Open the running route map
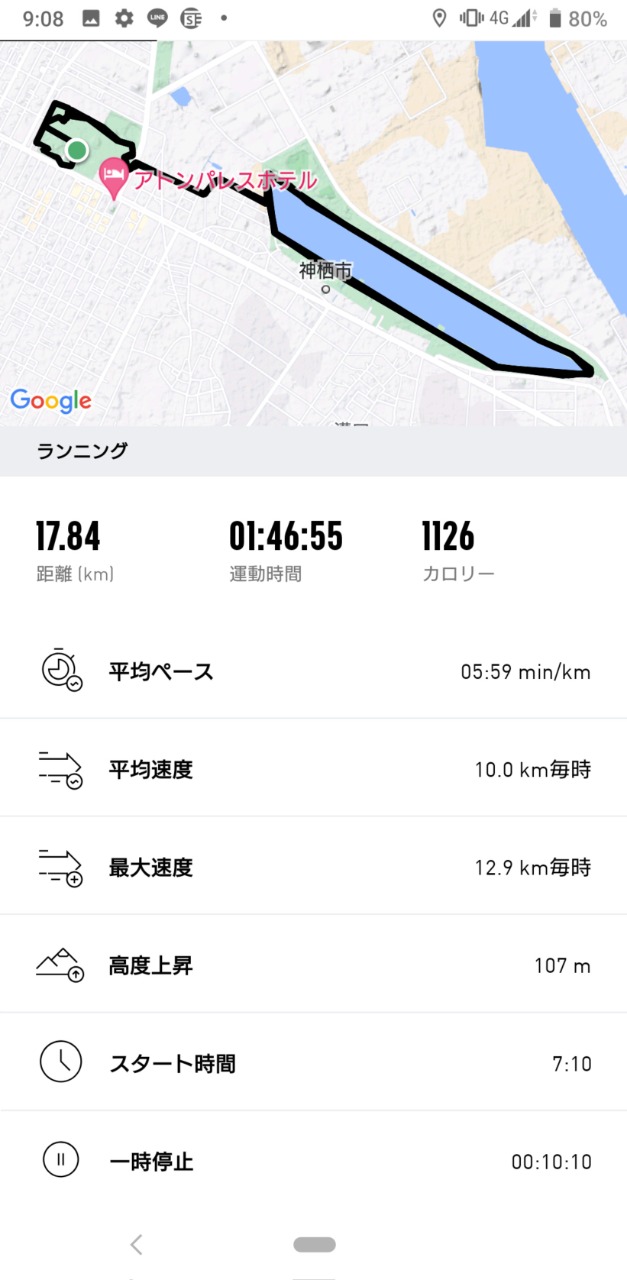The width and height of the screenshot is (627, 1280). 313,233
